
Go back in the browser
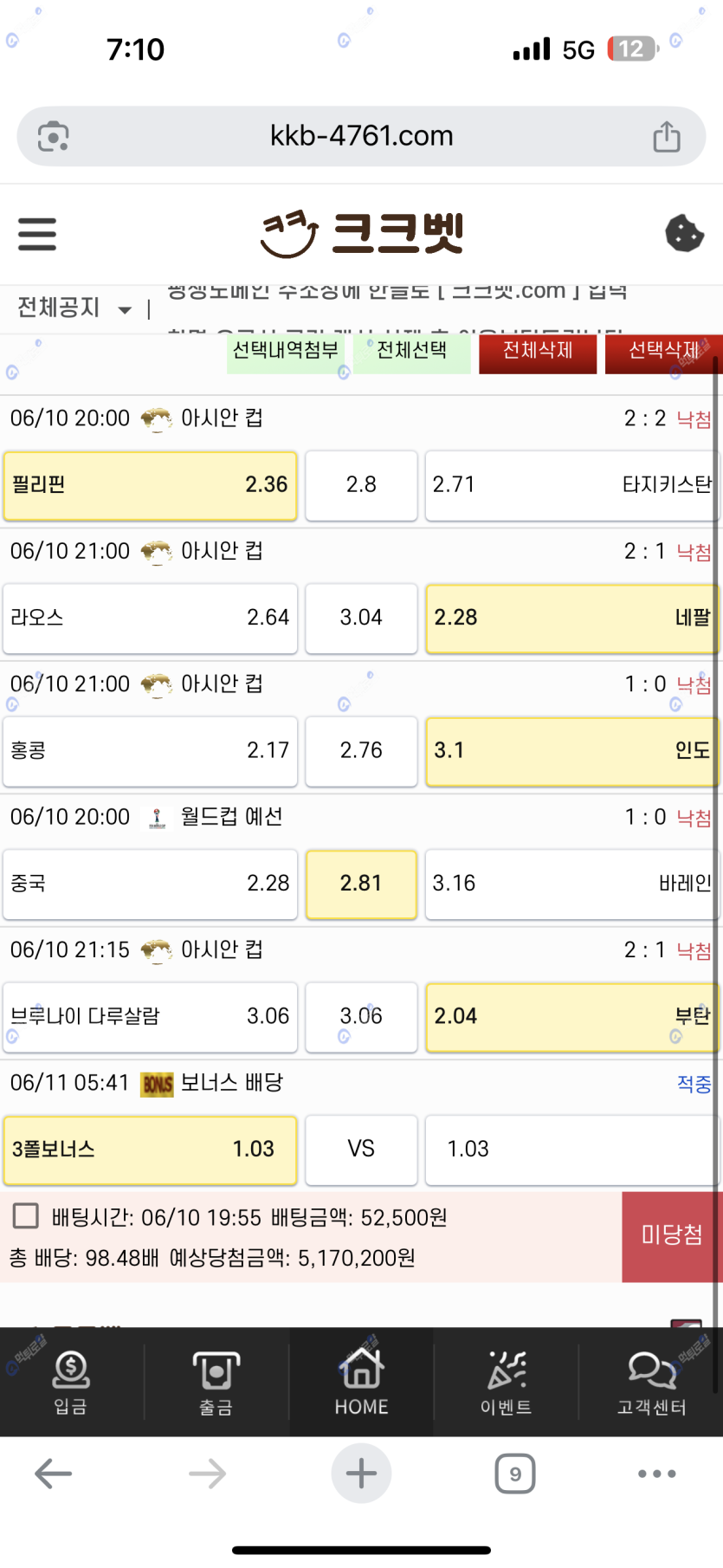53,1474
